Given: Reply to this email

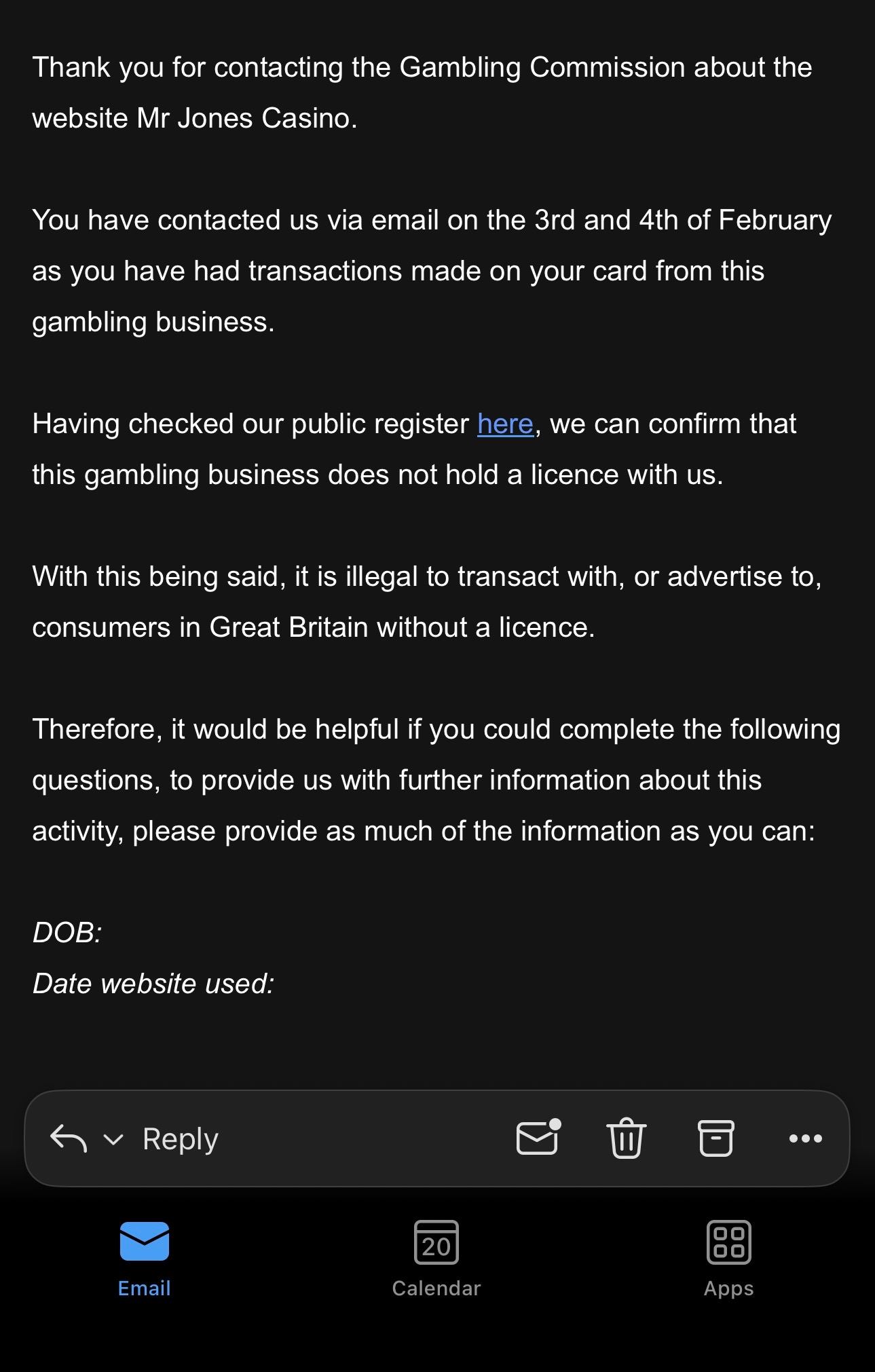Looking at the screenshot, I should click(180, 1138).
